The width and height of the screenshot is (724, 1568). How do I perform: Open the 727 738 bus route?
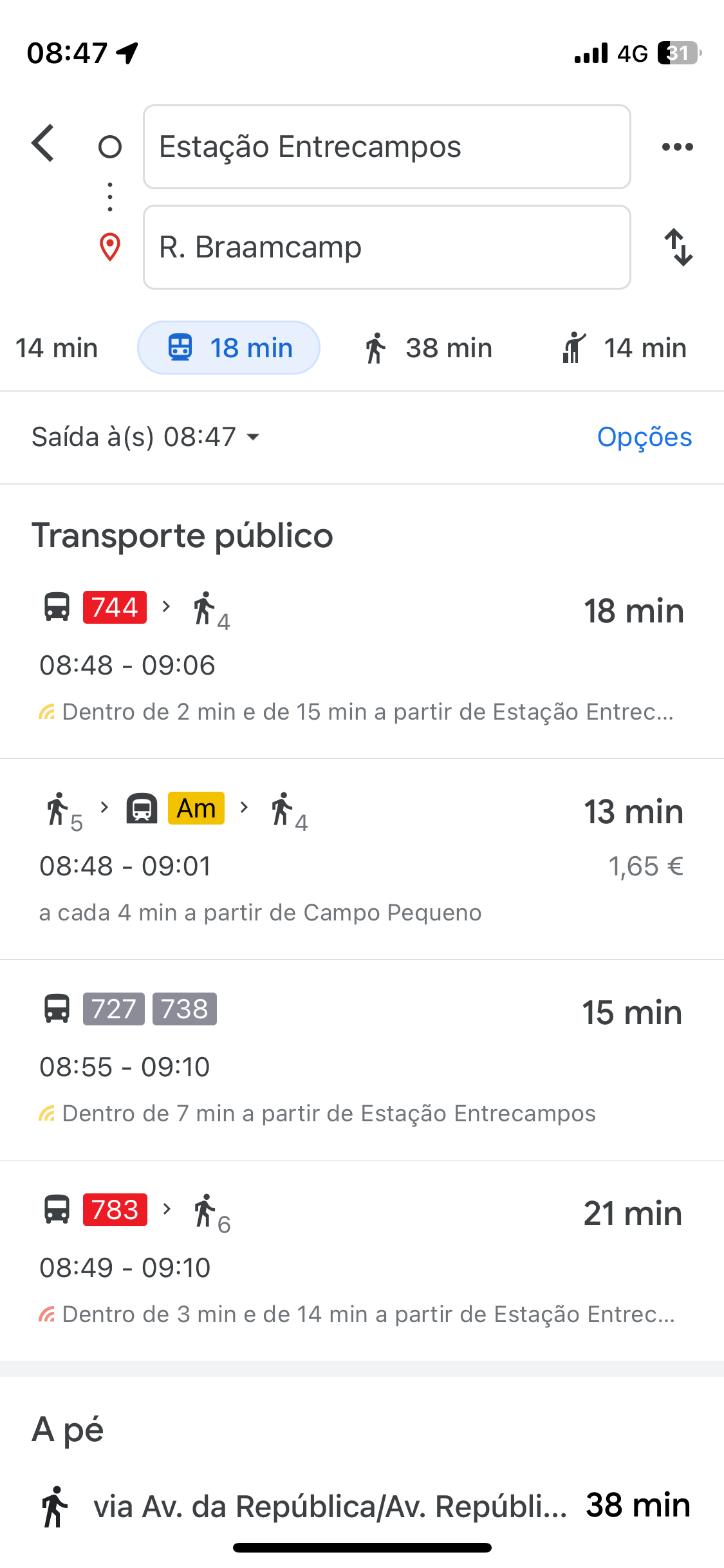point(362,1060)
